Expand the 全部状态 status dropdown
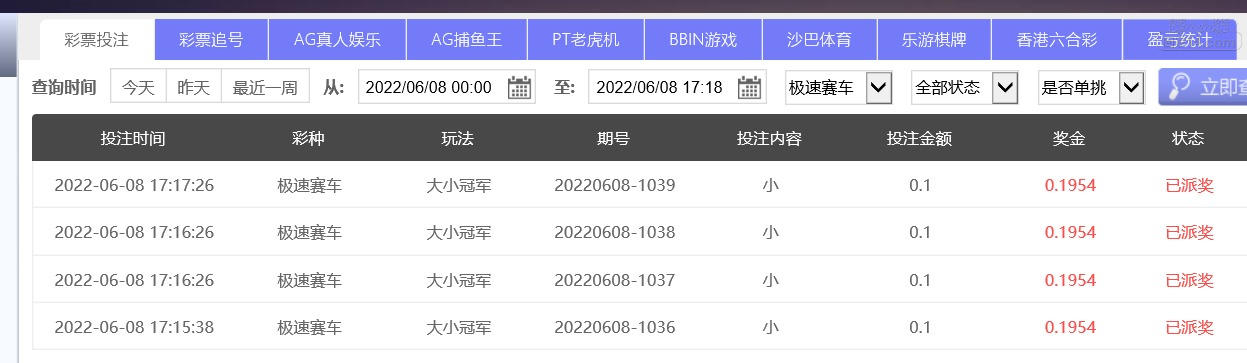Screen dimensions: 1247x363 point(965,87)
